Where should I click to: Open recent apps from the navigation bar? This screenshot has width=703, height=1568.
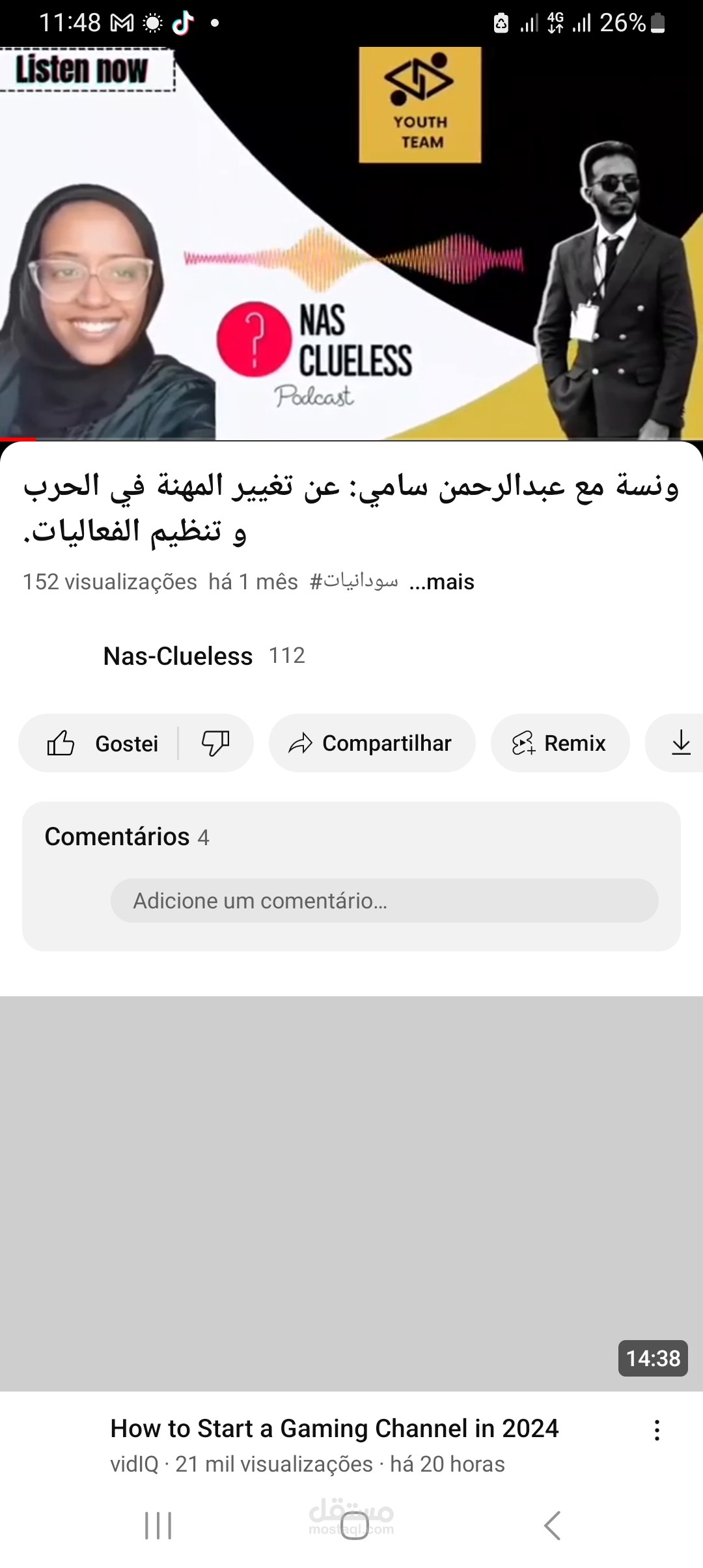pos(158,1525)
